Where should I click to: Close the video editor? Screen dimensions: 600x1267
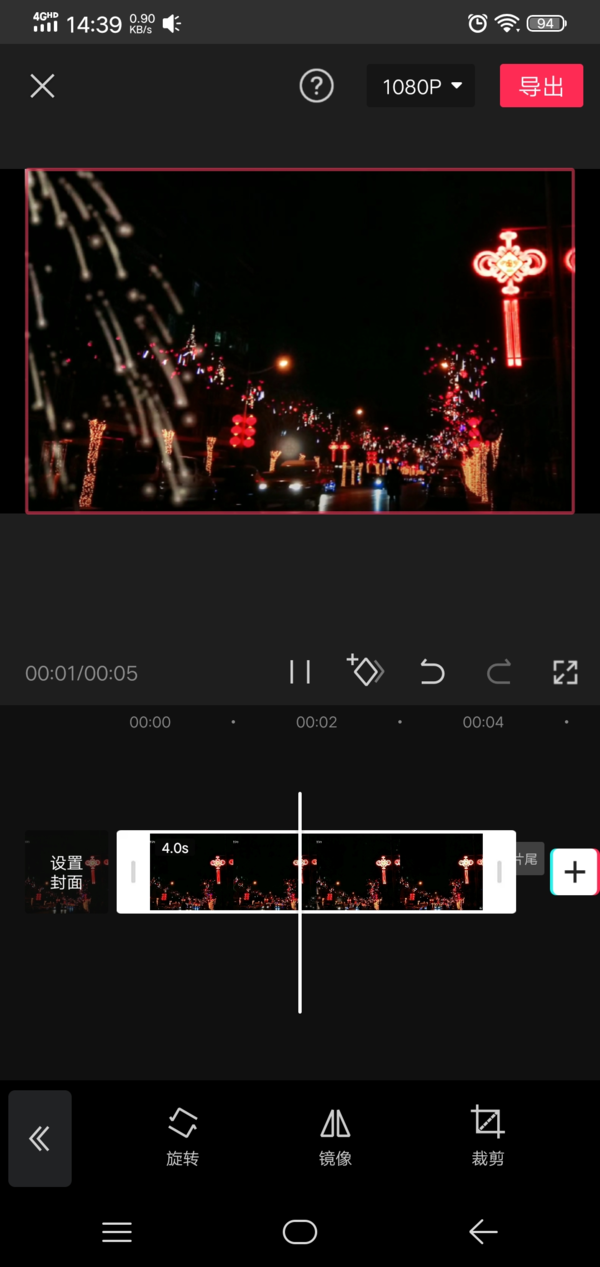42,86
